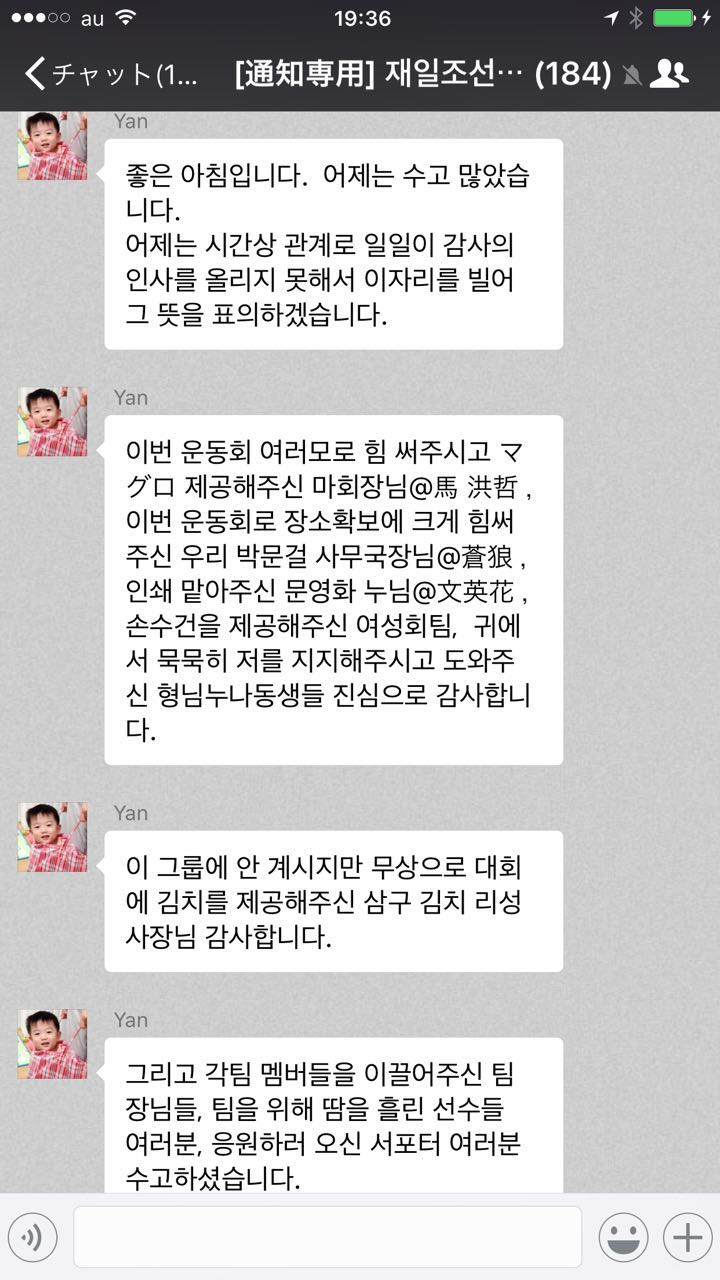Screen dimensions: 720x1280
Task: Open Yan's avatar on the 좋은 아침입니다 message
Action: coord(52,146)
